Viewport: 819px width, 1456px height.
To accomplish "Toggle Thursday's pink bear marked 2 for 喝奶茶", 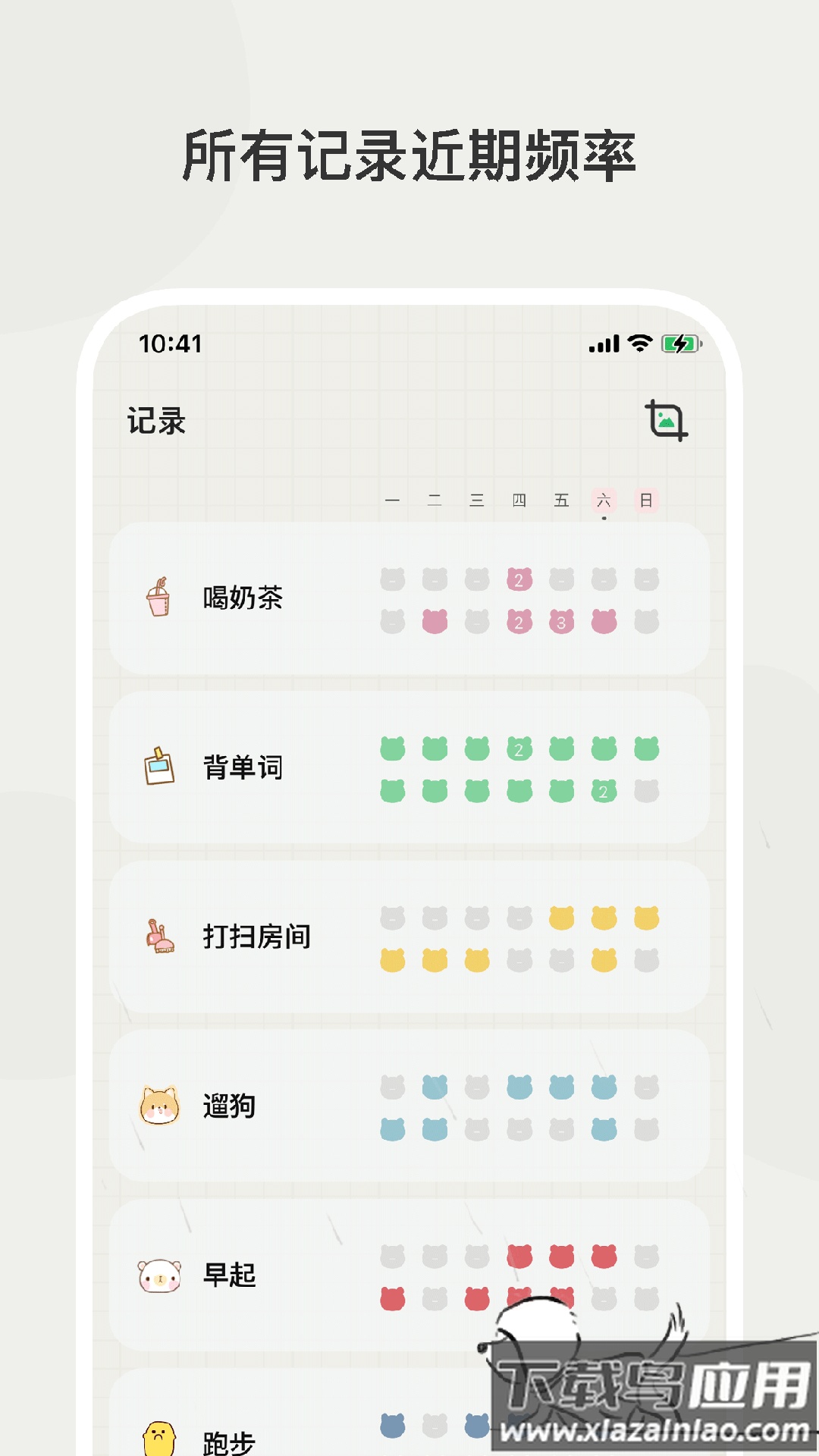I will 519,578.
